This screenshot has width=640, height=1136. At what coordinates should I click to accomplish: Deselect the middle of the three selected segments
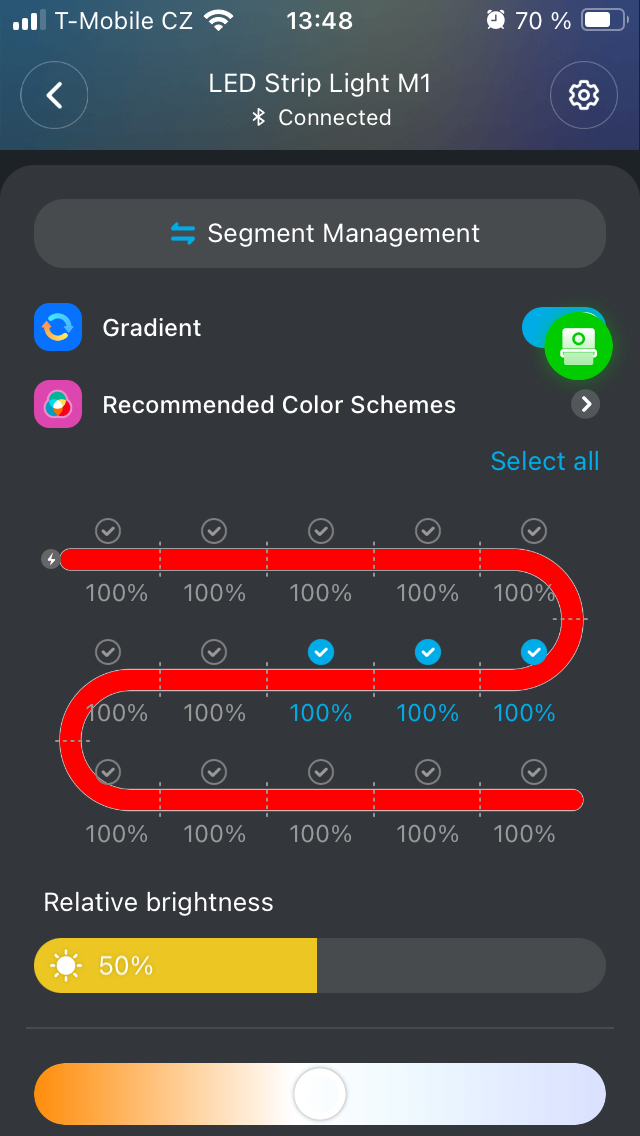(428, 653)
